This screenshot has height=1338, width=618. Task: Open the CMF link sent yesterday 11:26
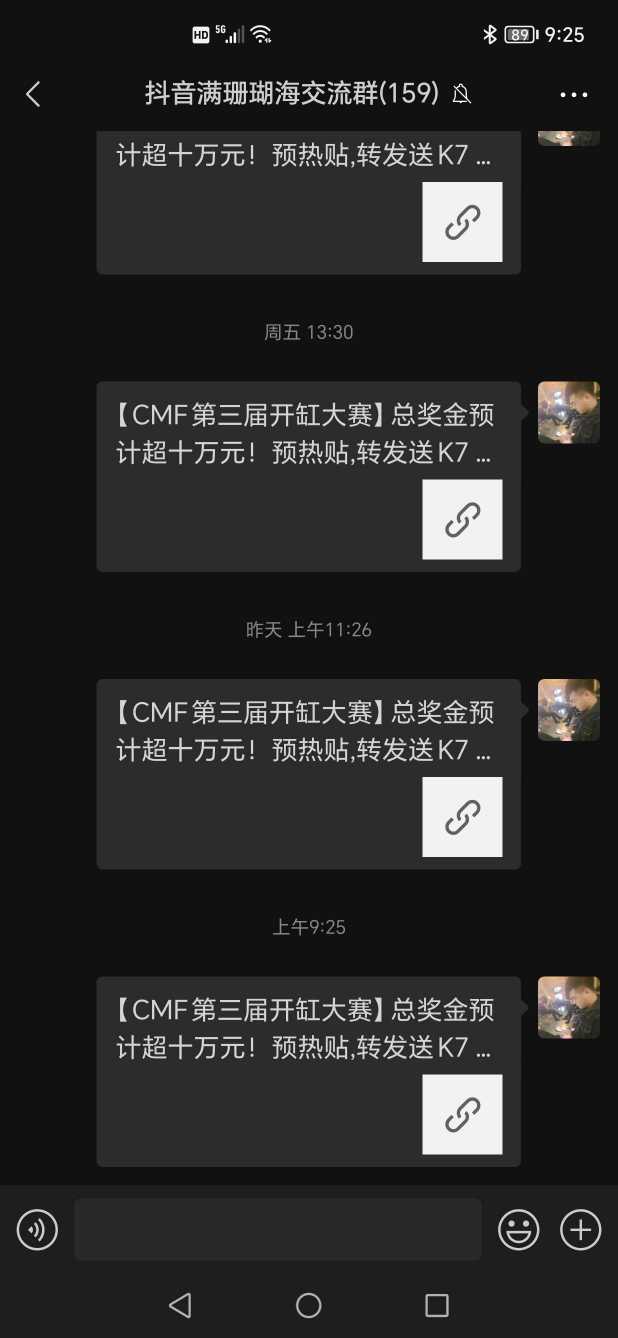(x=308, y=773)
